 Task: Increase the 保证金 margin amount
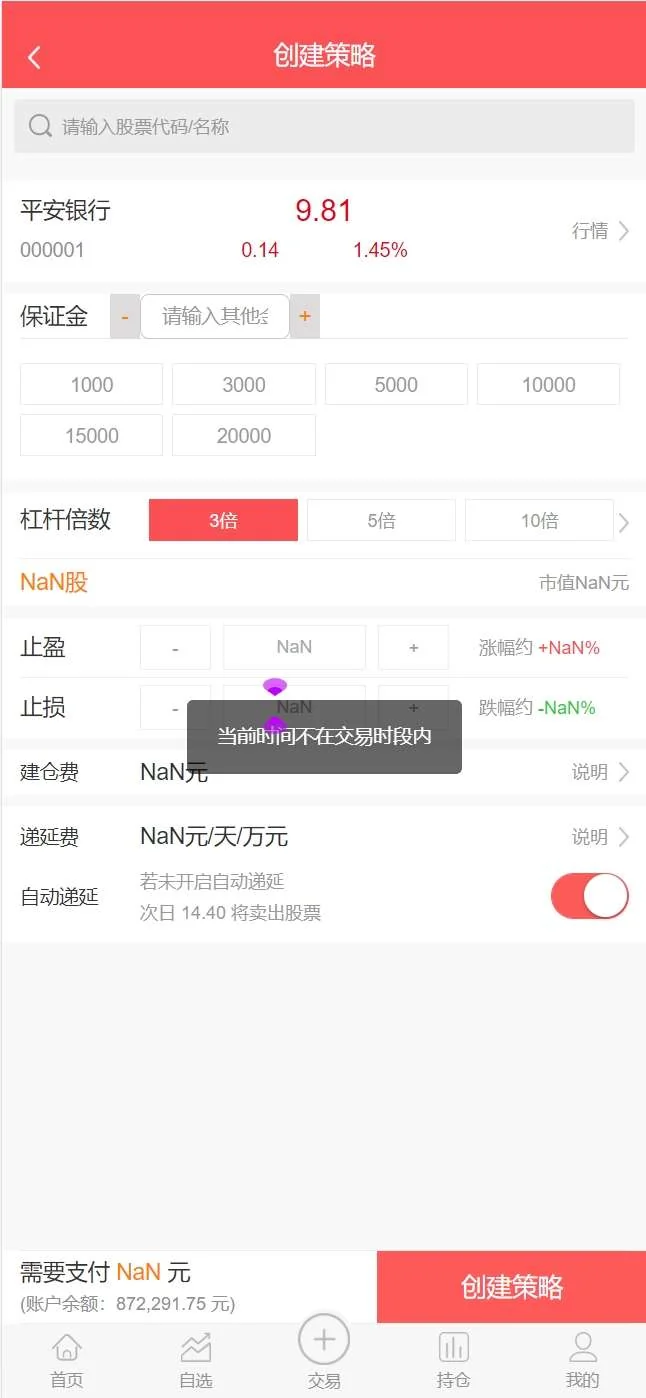305,317
